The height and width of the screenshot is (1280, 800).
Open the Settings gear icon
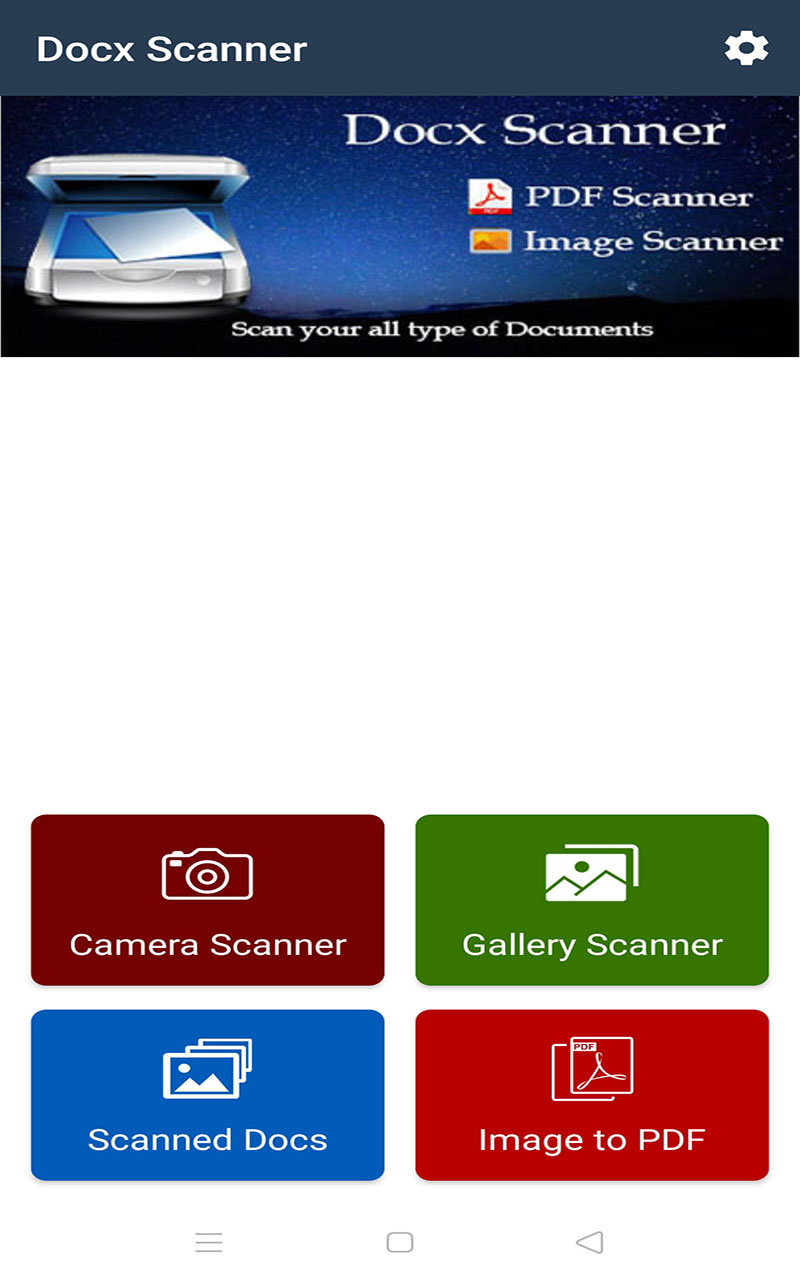pyautogui.click(x=745, y=47)
